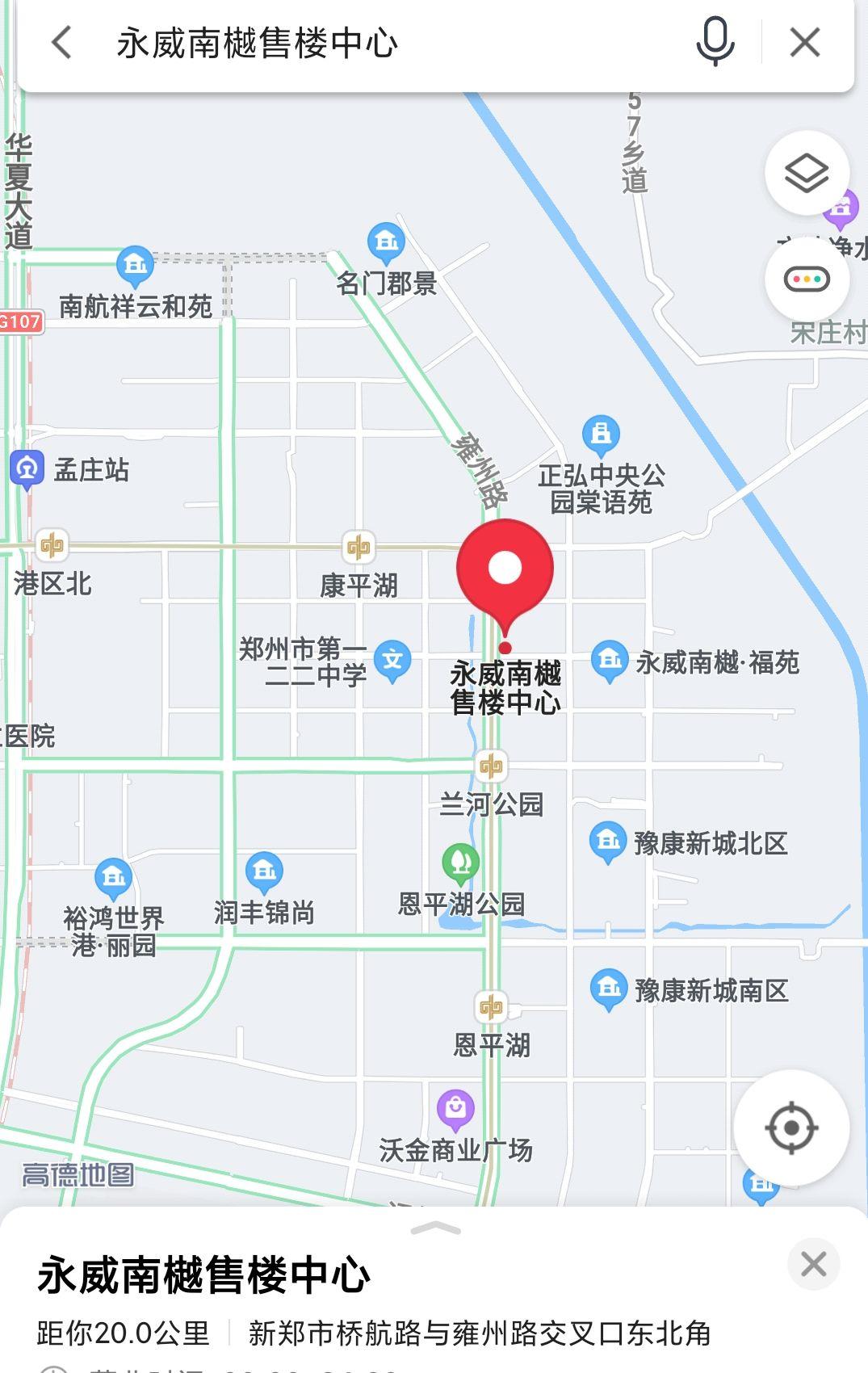
Task: Select the 康平湖 metro marker
Action: point(359,545)
